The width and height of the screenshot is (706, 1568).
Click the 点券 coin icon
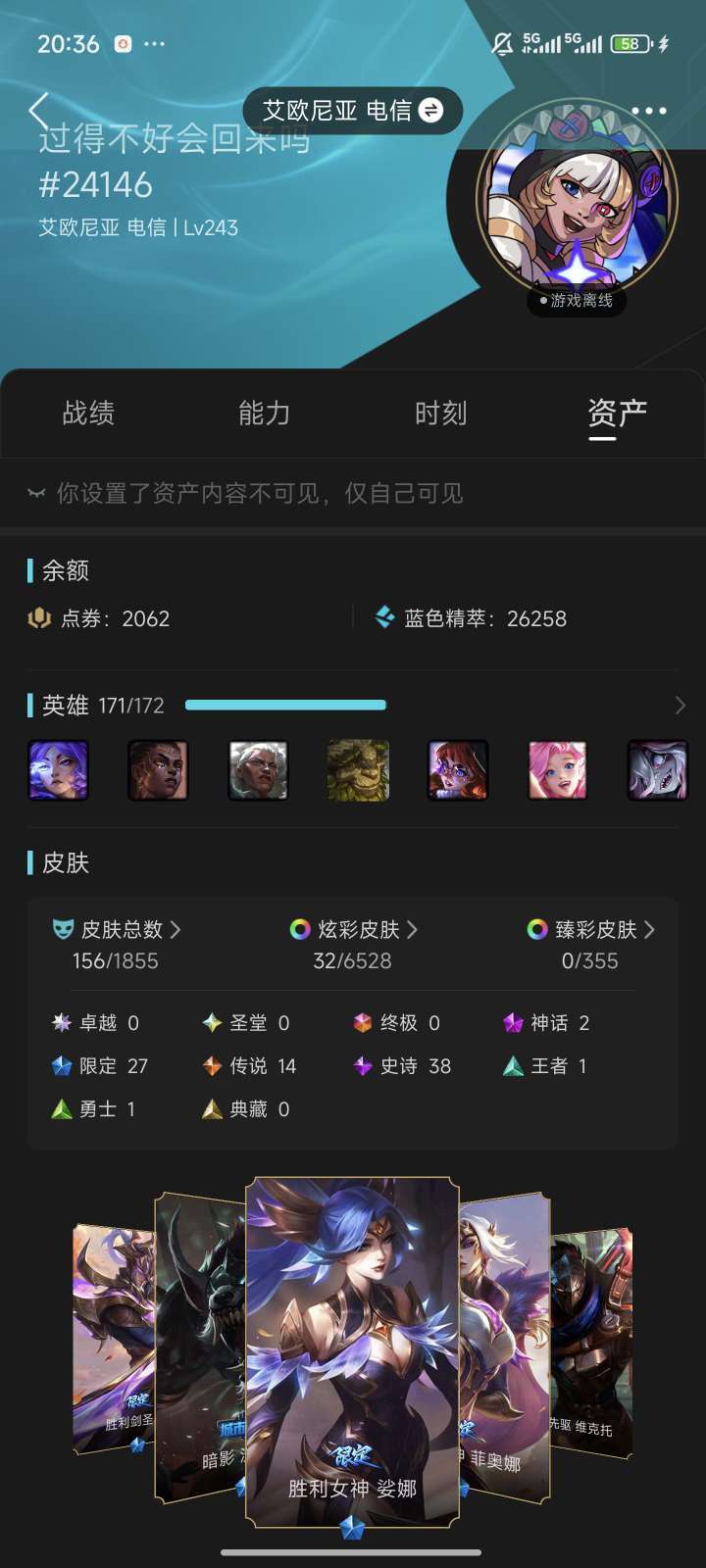pyautogui.click(x=41, y=617)
